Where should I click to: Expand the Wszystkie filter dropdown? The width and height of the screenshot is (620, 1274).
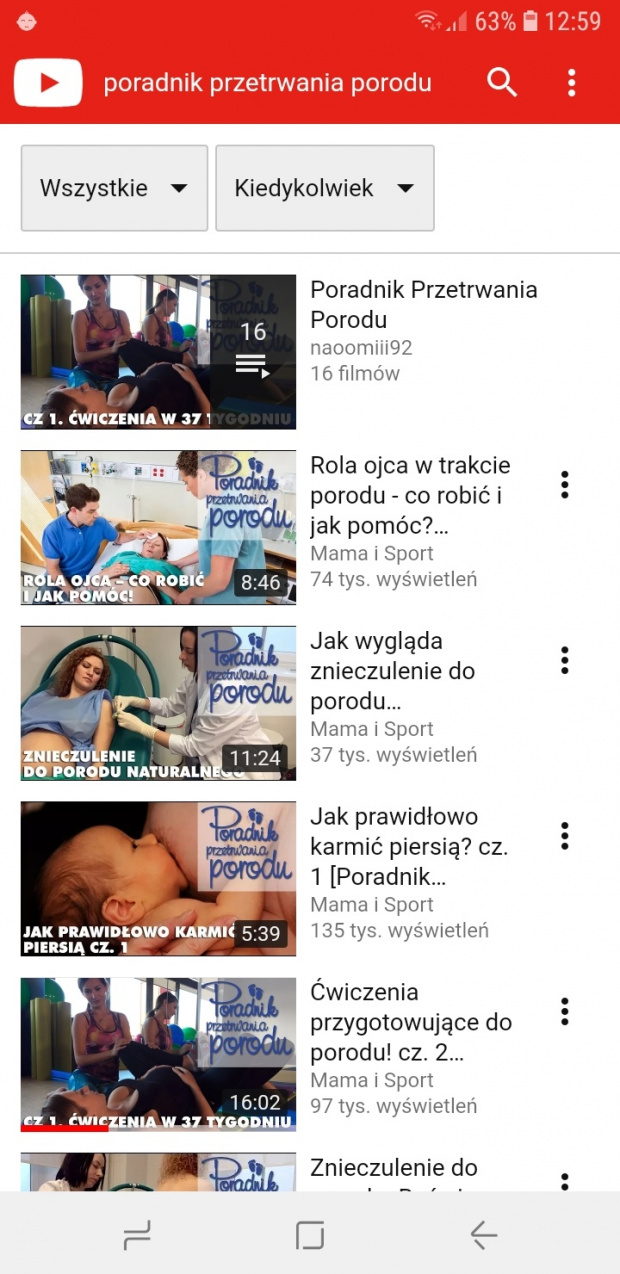click(x=114, y=188)
